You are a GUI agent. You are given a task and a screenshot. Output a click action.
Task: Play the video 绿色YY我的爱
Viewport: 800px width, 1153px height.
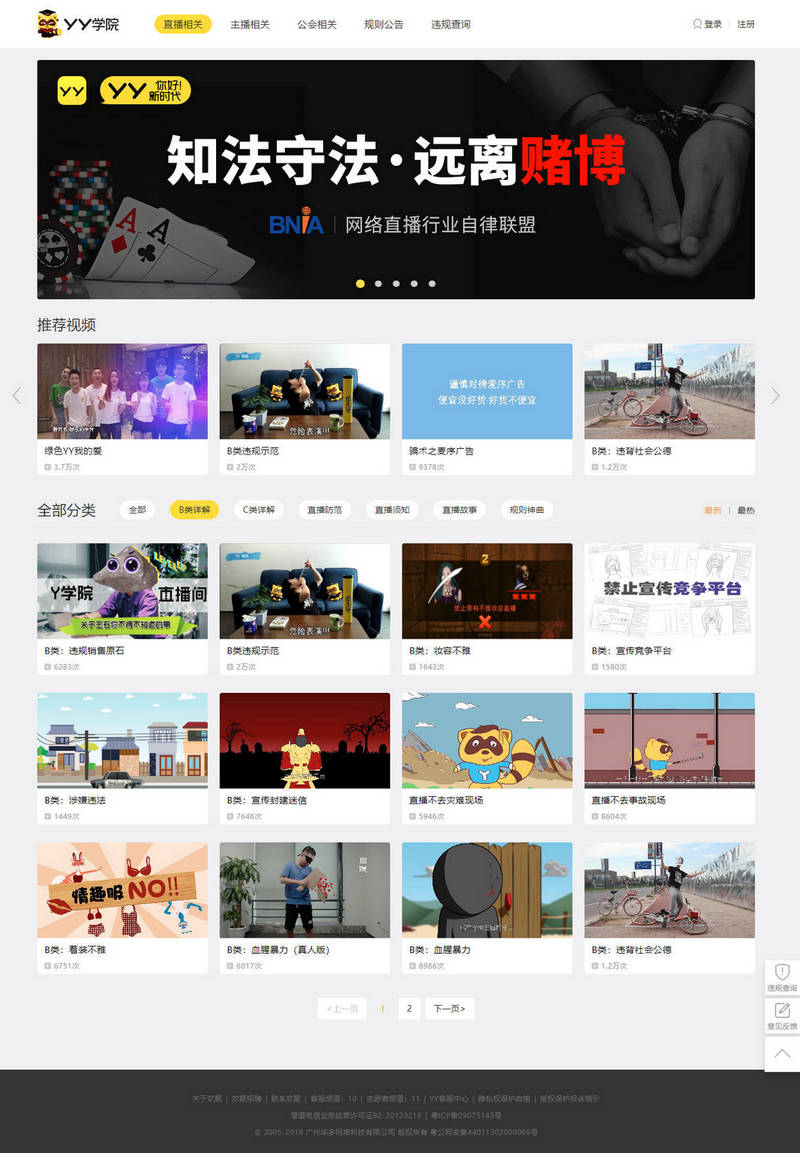(x=122, y=391)
